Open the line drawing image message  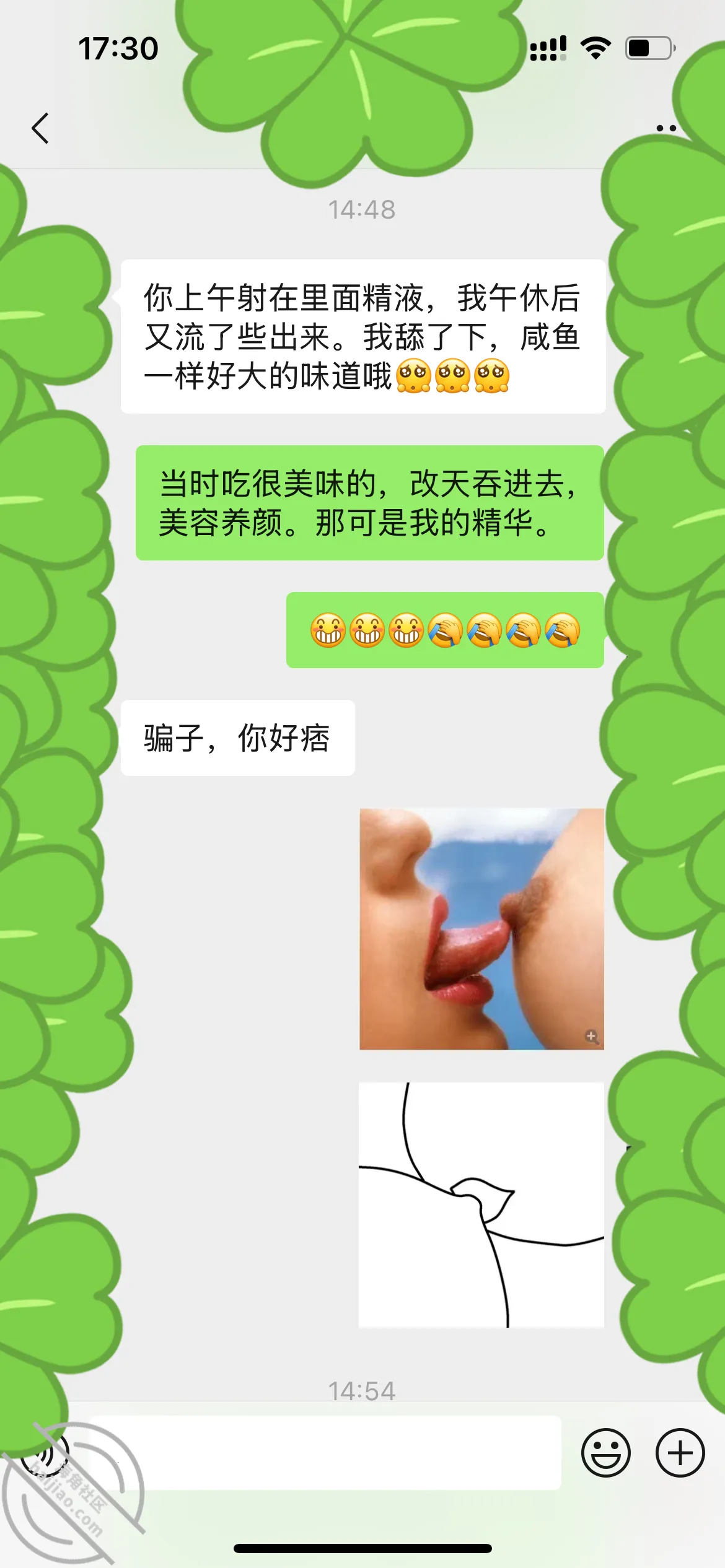pos(481,1204)
